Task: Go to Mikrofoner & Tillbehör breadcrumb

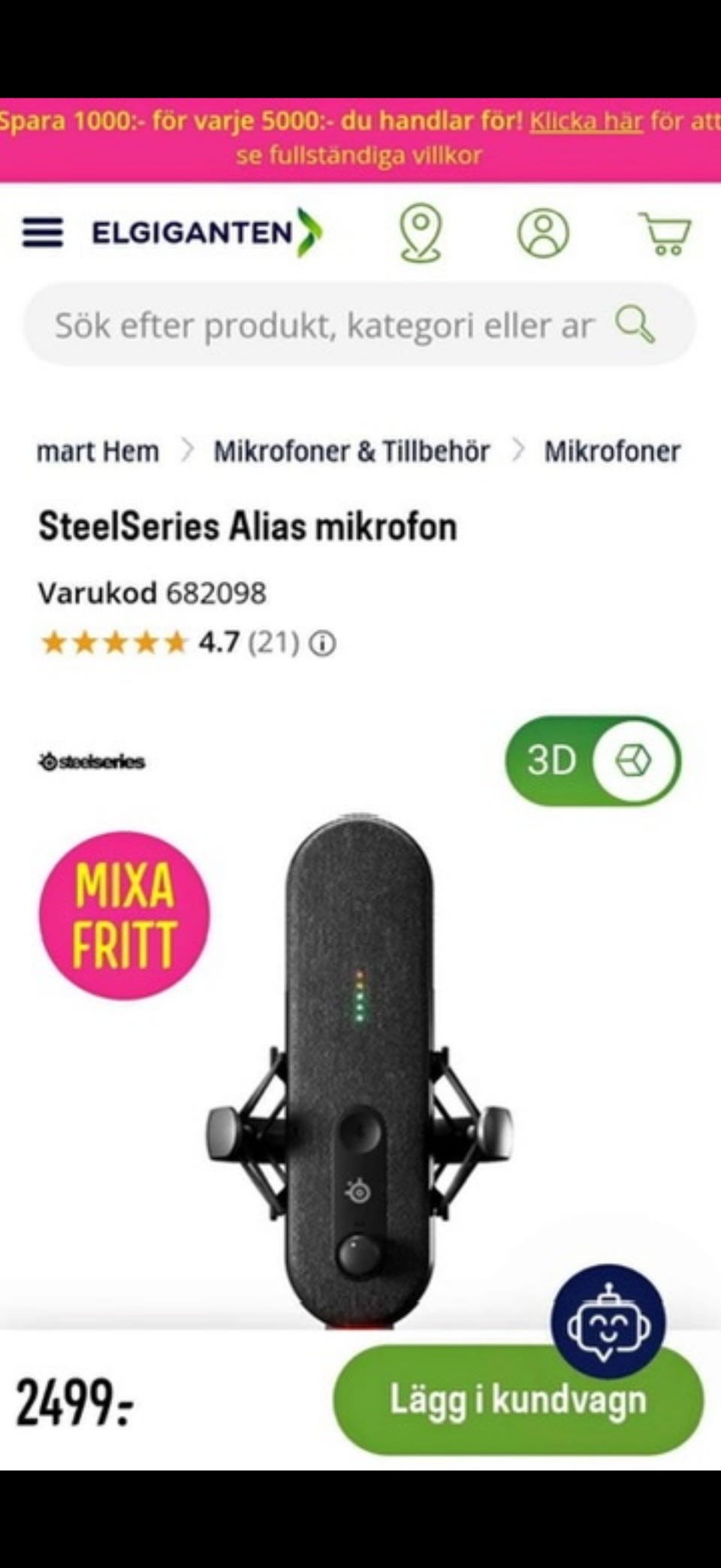Action: pos(351,452)
